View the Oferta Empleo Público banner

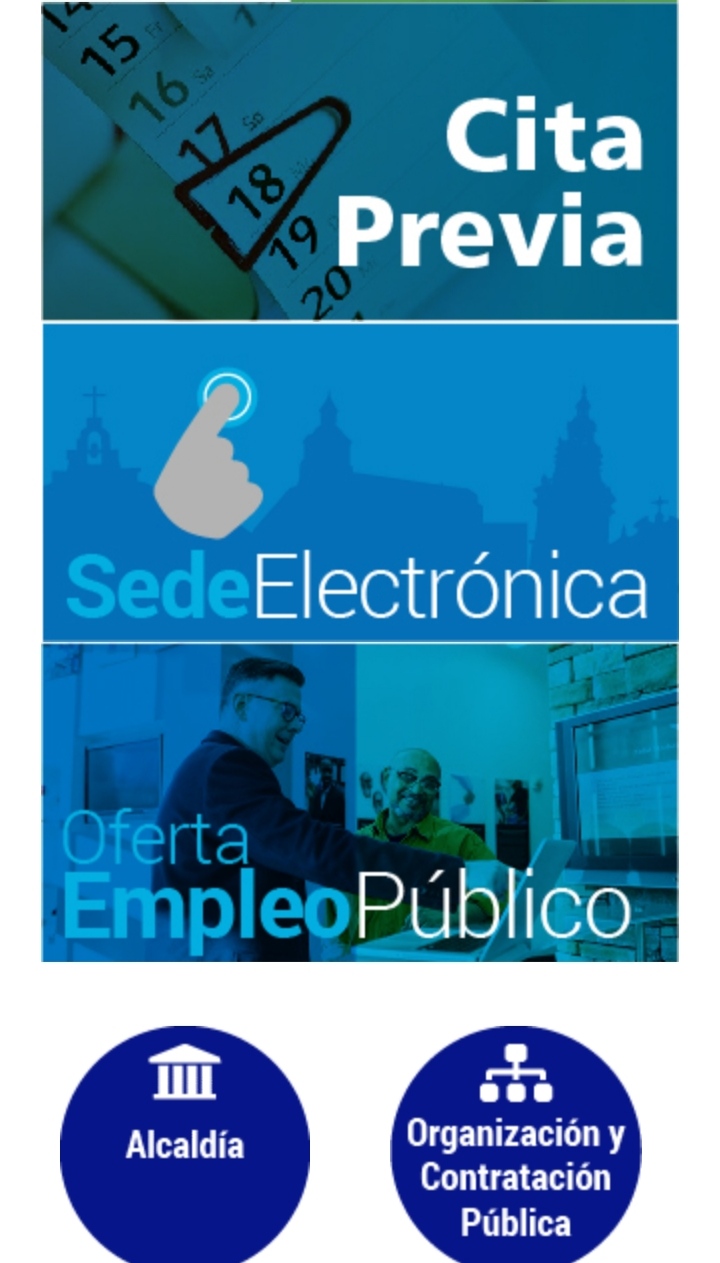tap(359, 802)
